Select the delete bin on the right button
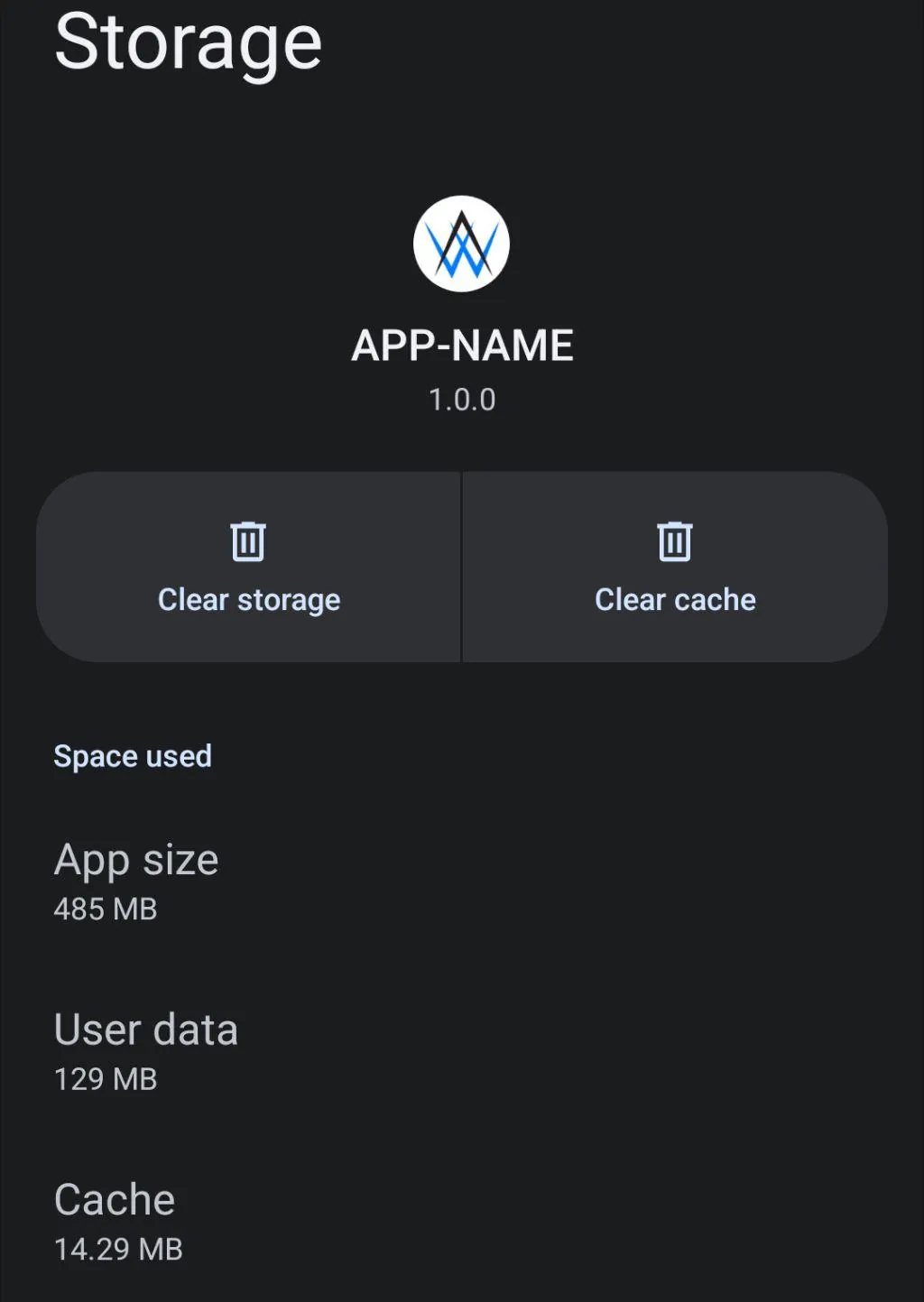This screenshot has height=1302, width=924. [x=675, y=540]
